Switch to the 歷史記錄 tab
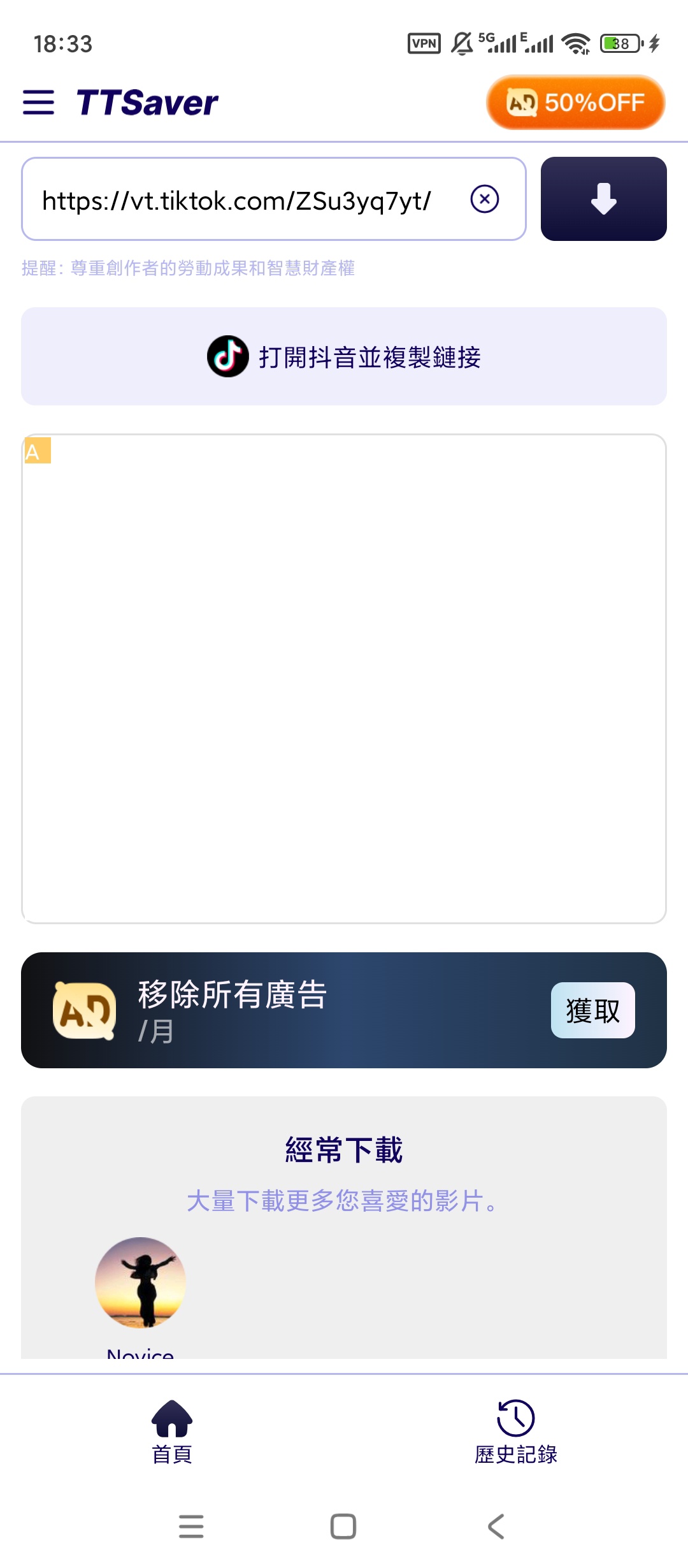This screenshot has width=688, height=1568. (x=515, y=1431)
